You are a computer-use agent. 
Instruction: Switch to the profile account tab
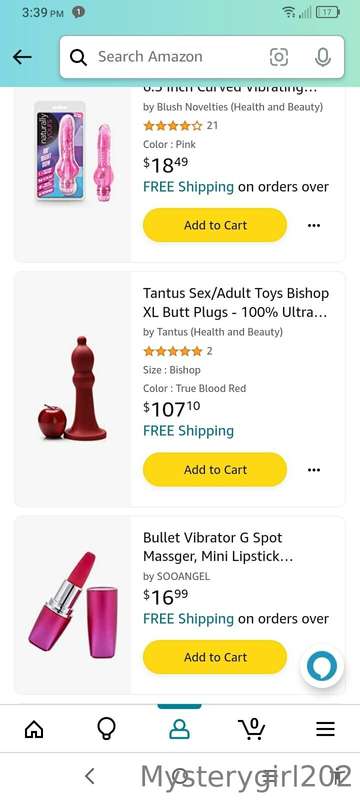[179, 729]
